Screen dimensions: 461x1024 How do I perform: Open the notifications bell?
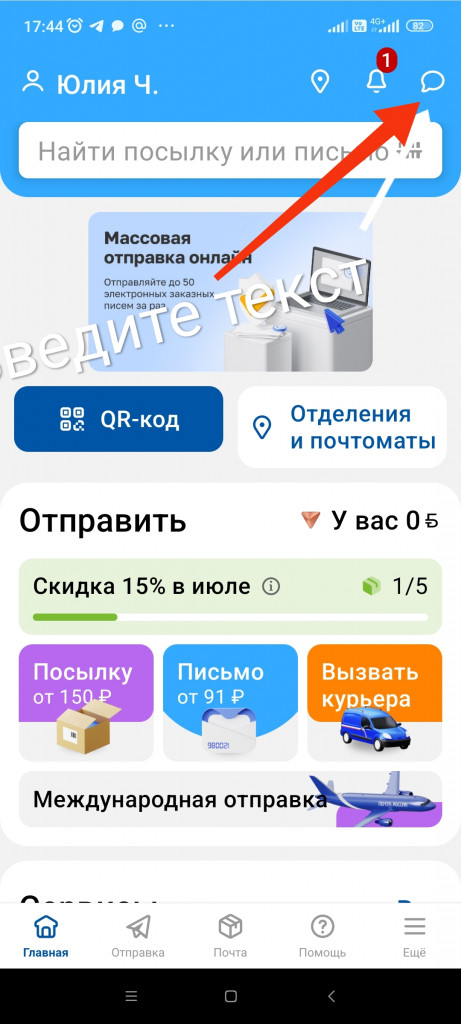point(376,82)
